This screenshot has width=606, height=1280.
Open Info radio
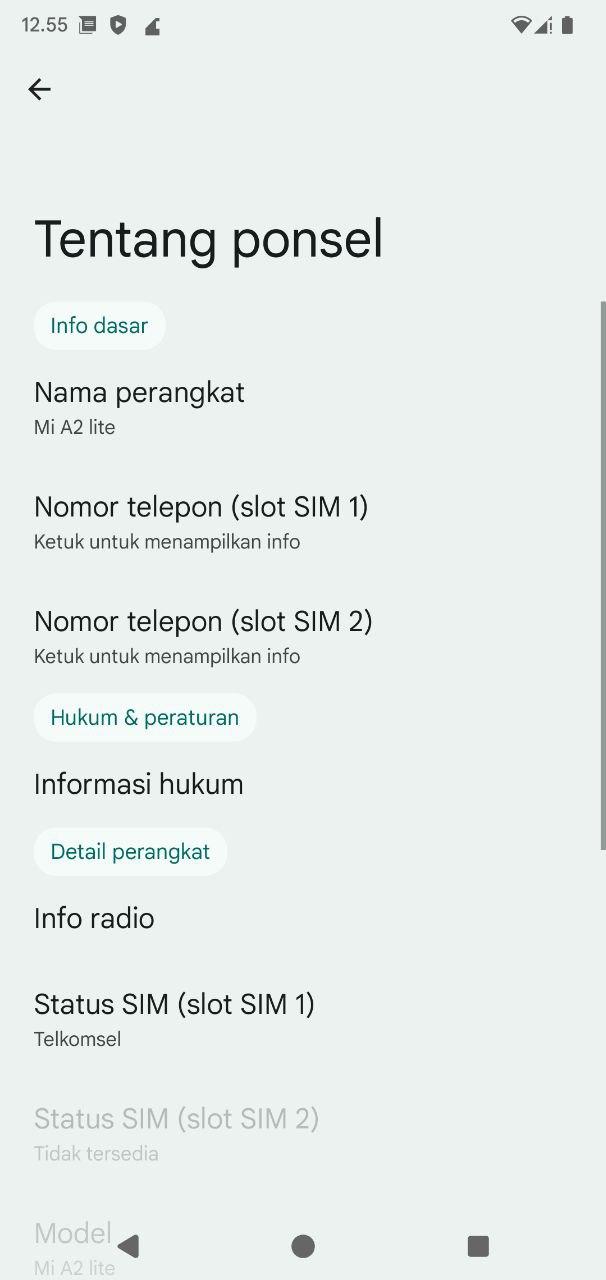(94, 918)
